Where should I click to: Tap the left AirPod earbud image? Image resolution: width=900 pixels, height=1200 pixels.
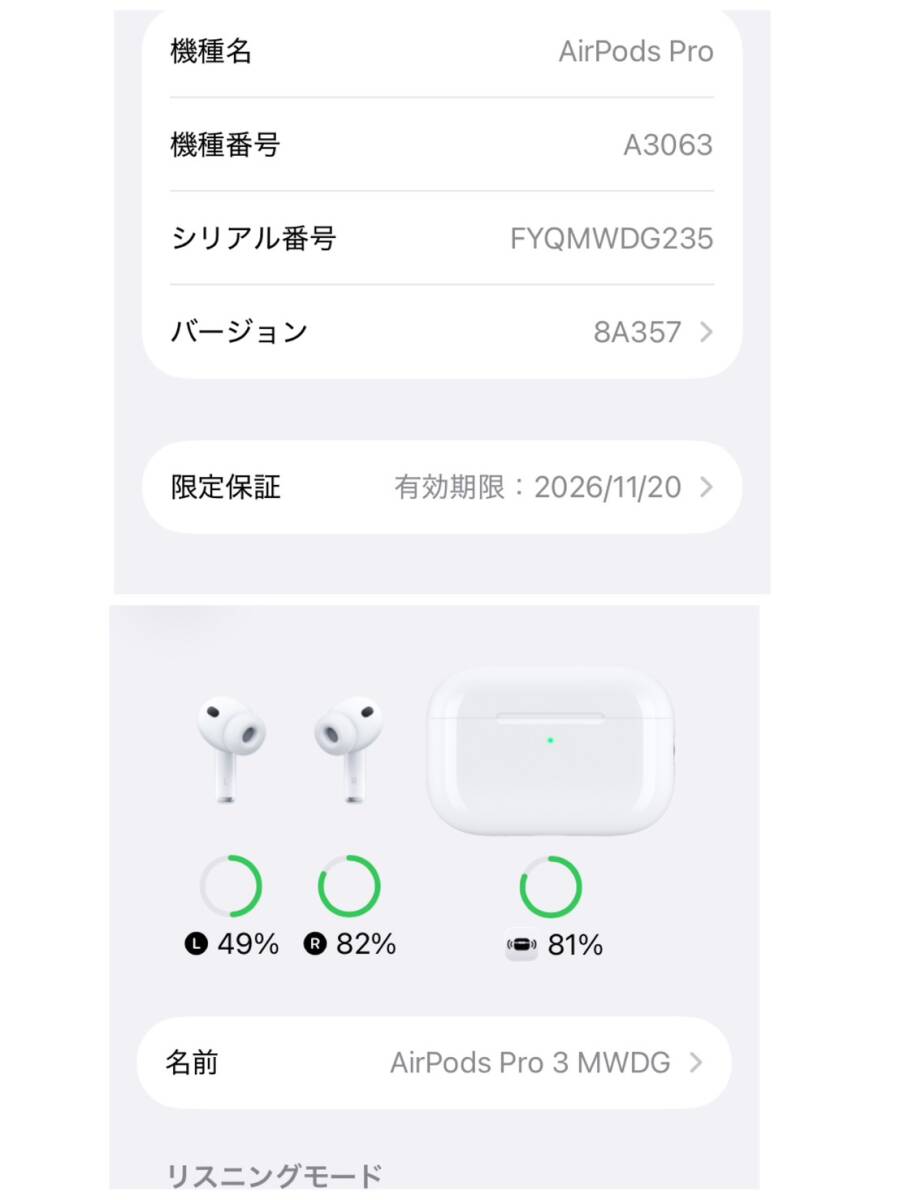point(230,745)
